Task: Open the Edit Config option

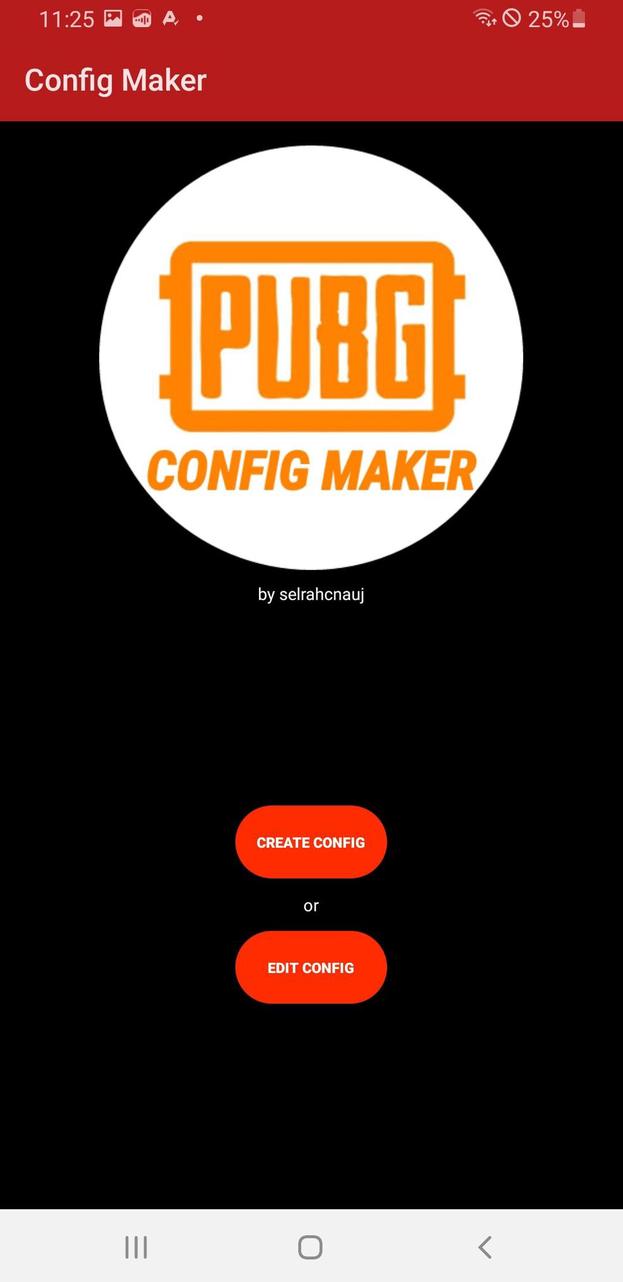Action: (311, 967)
